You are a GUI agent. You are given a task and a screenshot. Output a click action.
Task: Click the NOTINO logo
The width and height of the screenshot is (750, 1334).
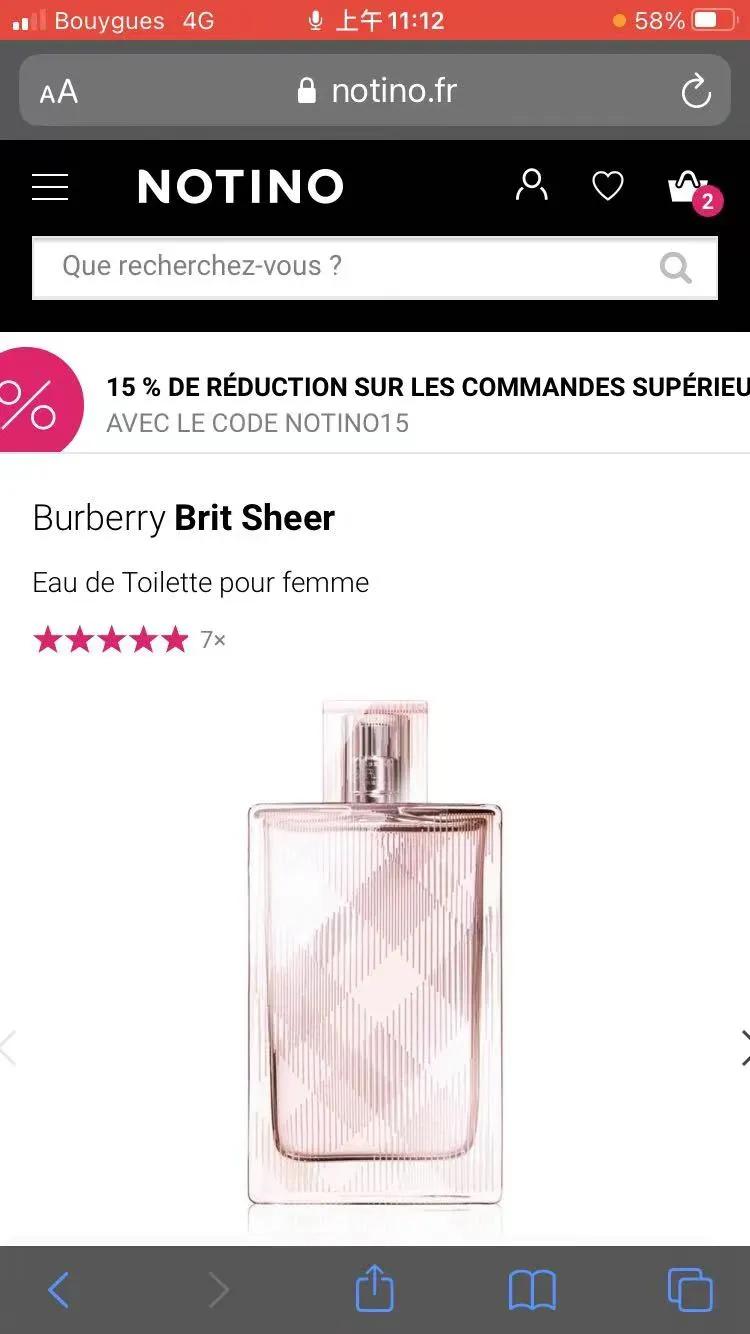[240, 185]
